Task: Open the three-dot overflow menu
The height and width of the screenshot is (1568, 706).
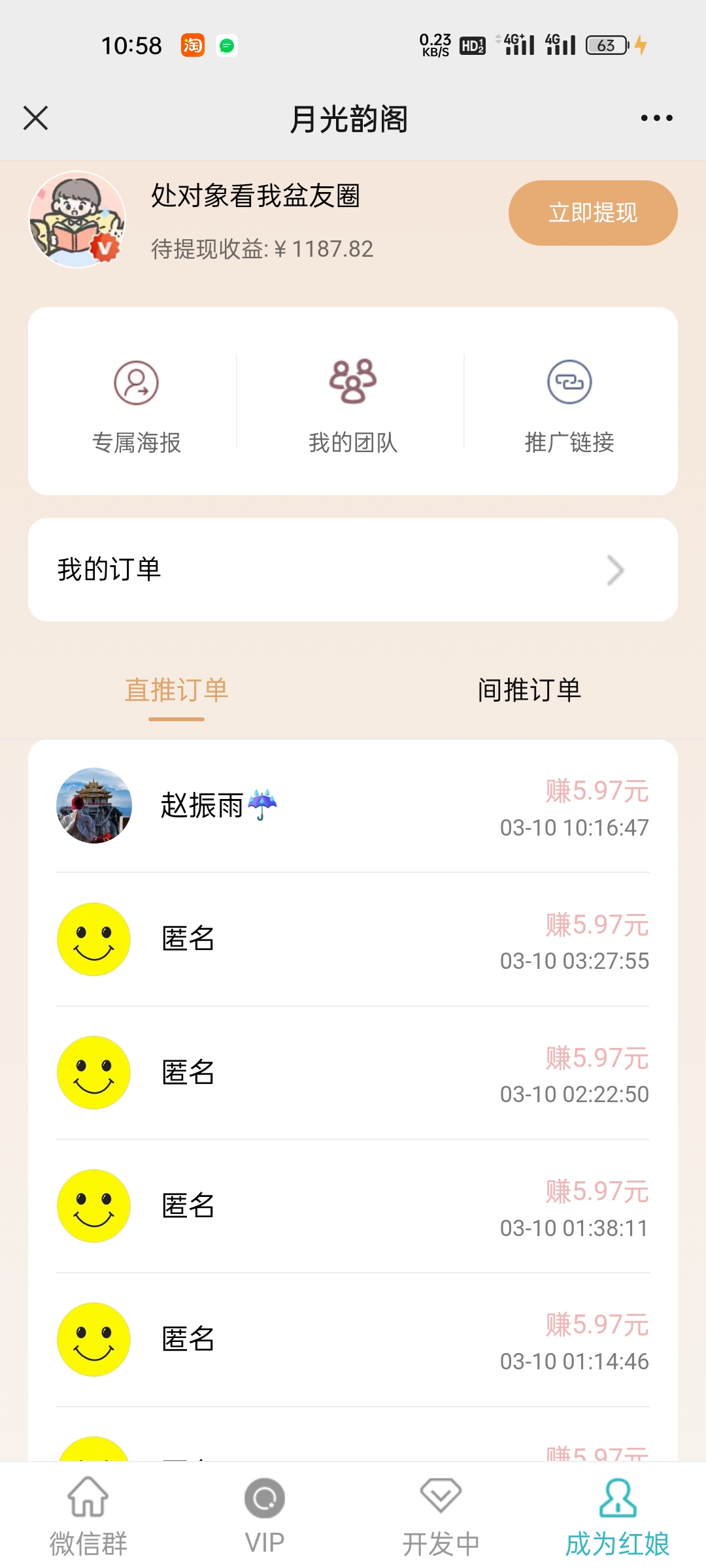Action: pos(656,118)
